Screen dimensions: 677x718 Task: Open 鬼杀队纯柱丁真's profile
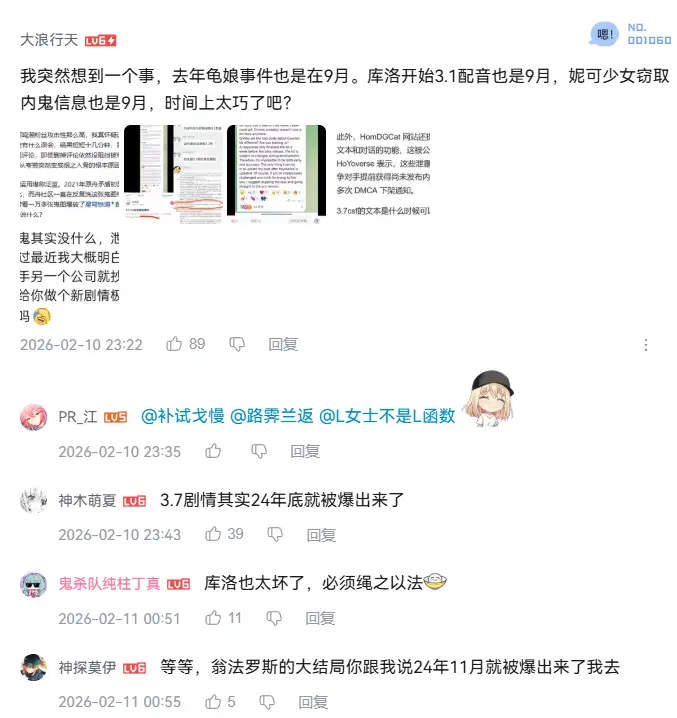[108, 583]
